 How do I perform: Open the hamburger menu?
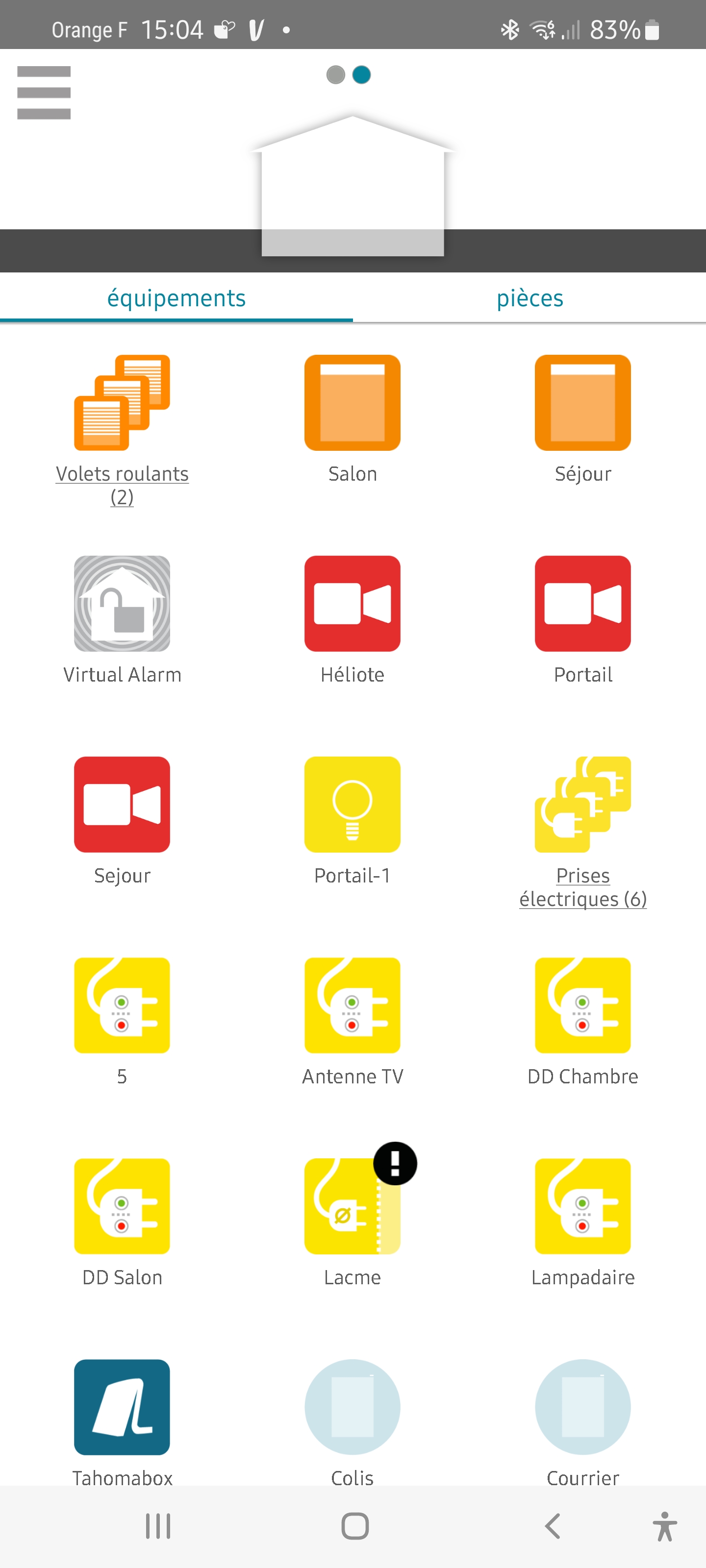click(x=44, y=93)
